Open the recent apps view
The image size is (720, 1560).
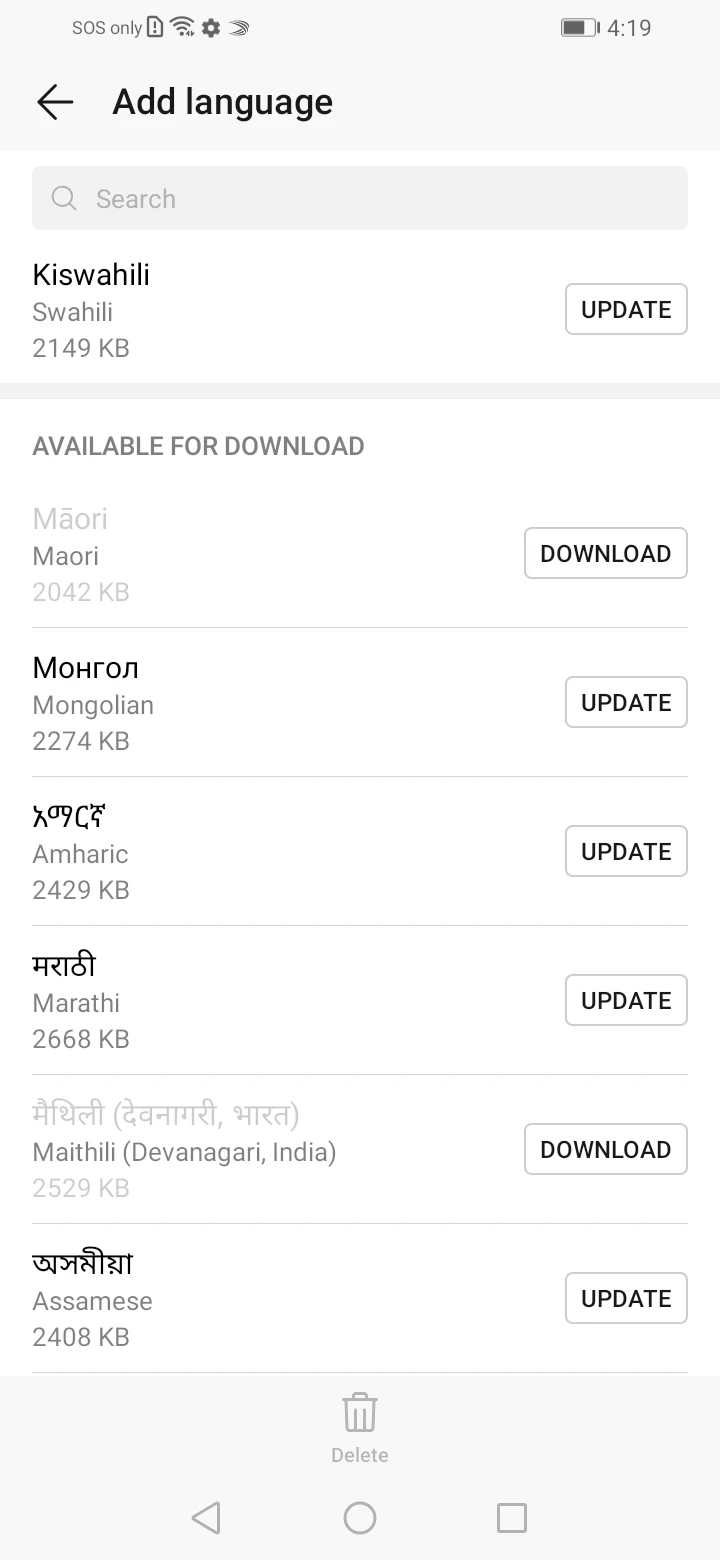point(512,1518)
